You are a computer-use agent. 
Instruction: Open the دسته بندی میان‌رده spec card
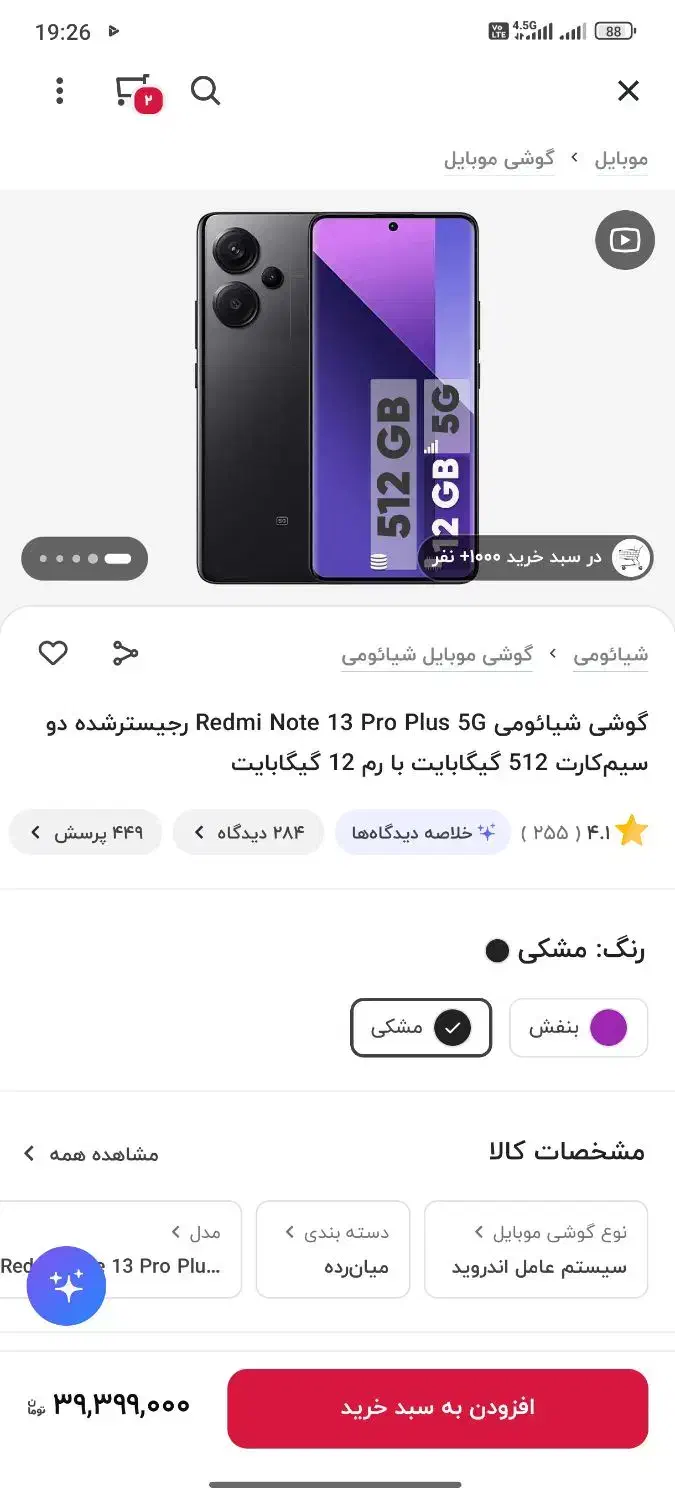tap(333, 1250)
